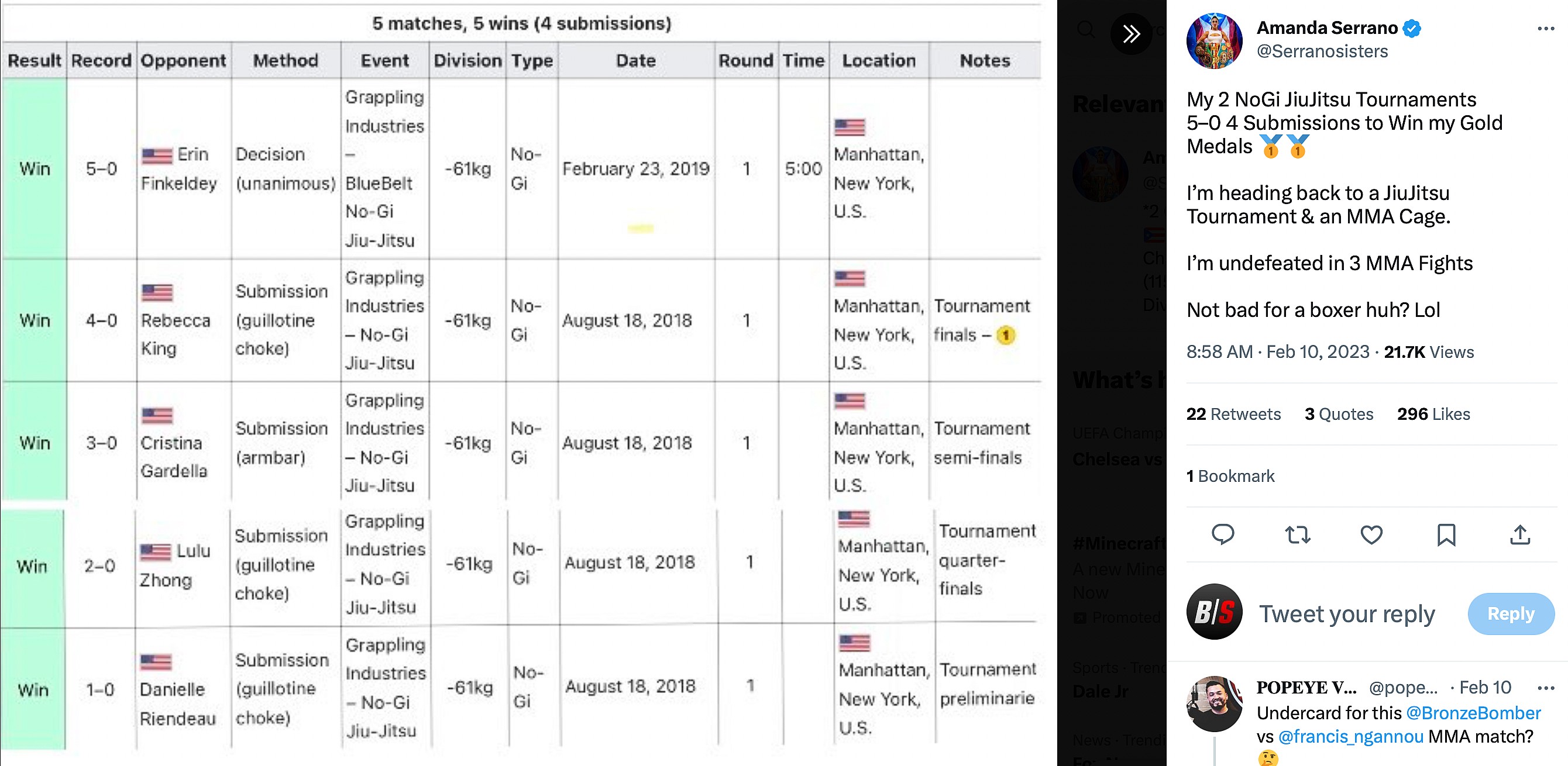Open the @francis_ngannou mention link
The height and width of the screenshot is (766, 1568).
click(1350, 737)
